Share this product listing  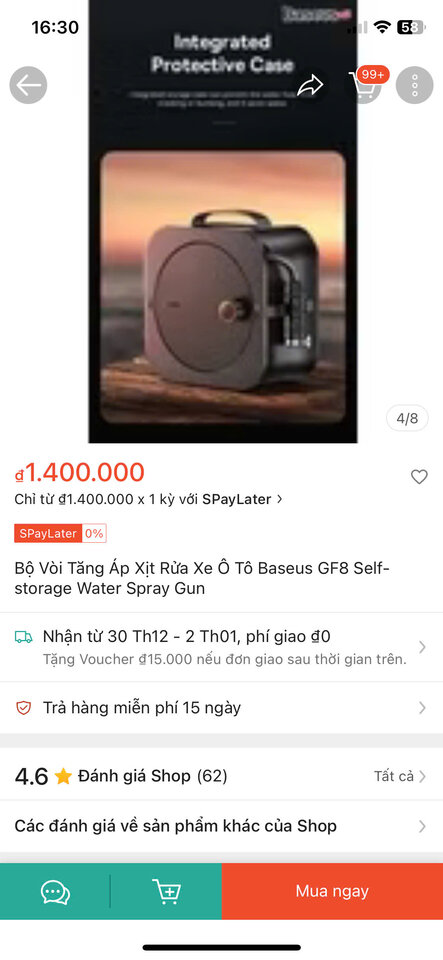click(310, 85)
